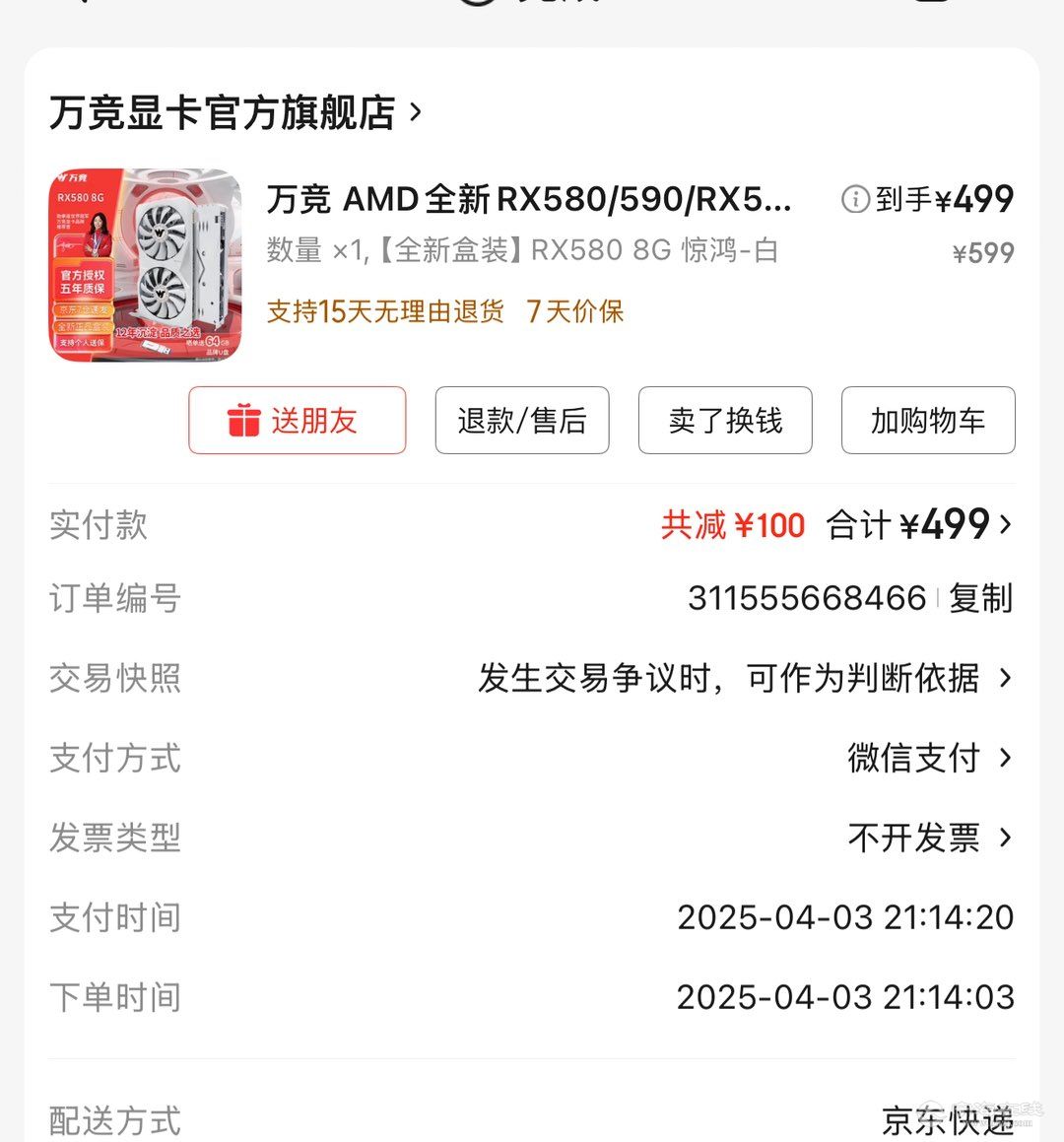The image size is (1064, 1142).
Task: Tap the 送朋友 gift button
Action: coord(297,421)
